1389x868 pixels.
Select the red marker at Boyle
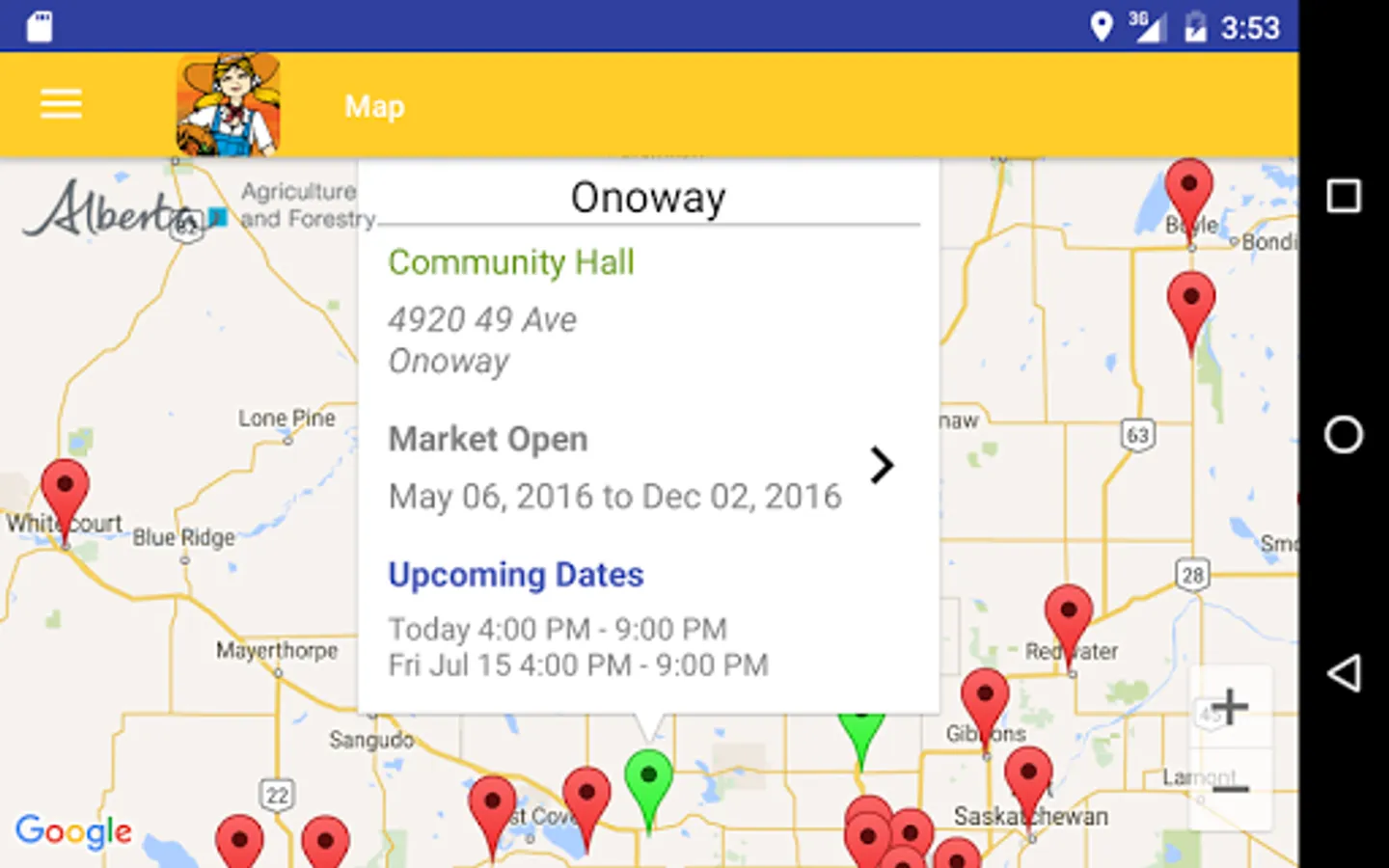(x=1188, y=189)
